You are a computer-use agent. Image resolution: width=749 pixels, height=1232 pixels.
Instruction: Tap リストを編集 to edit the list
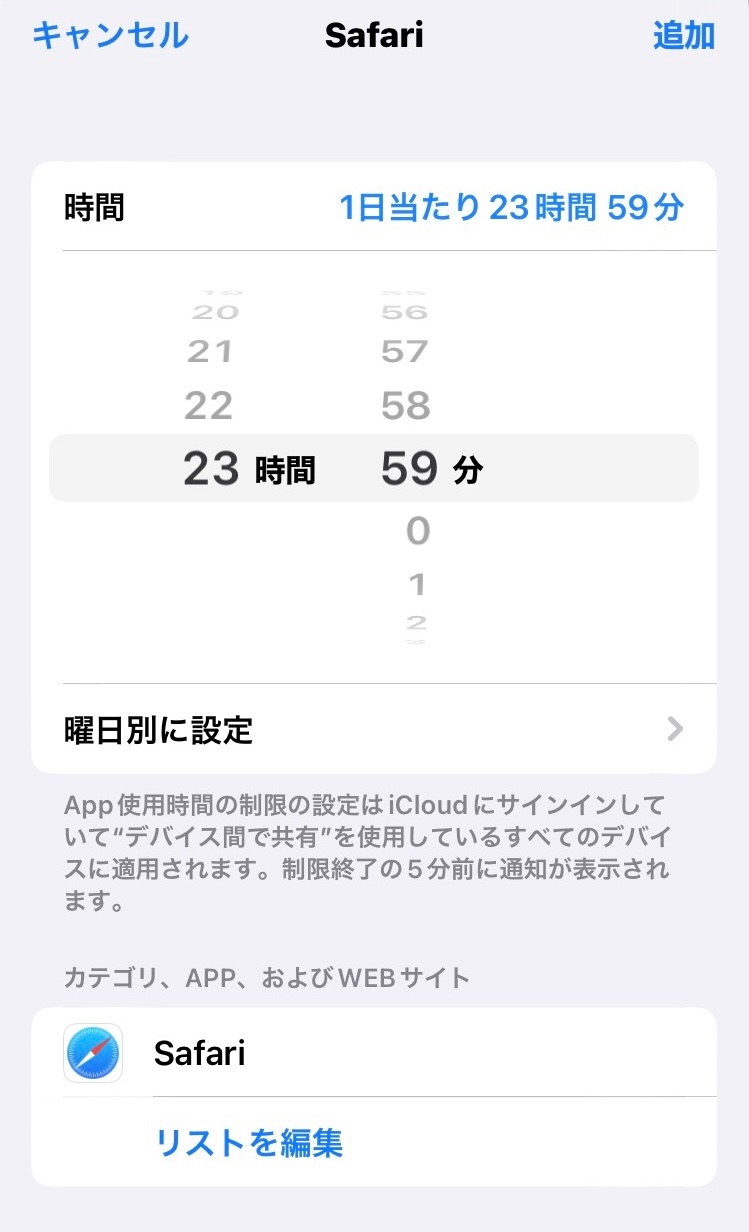click(249, 1142)
